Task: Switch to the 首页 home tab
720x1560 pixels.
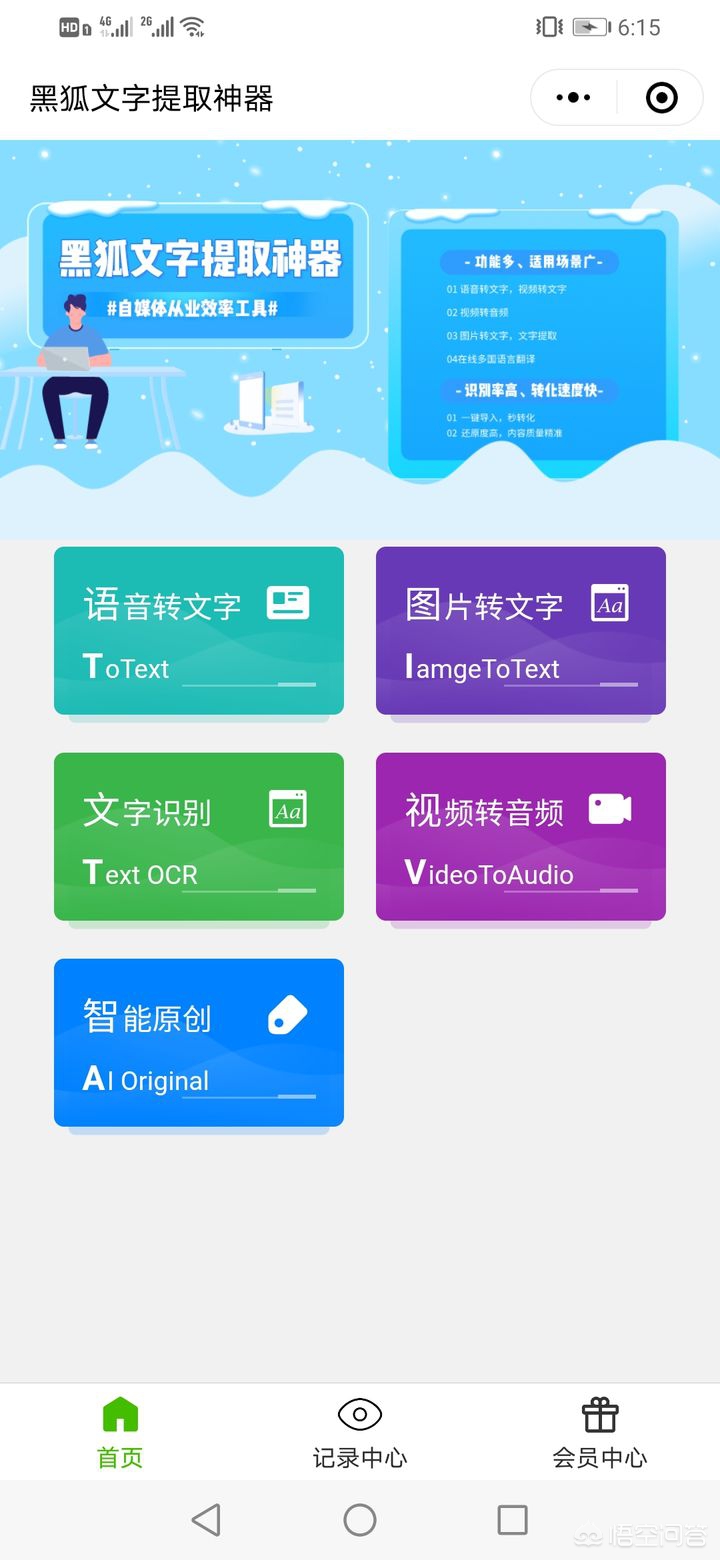Action: 120,1432
